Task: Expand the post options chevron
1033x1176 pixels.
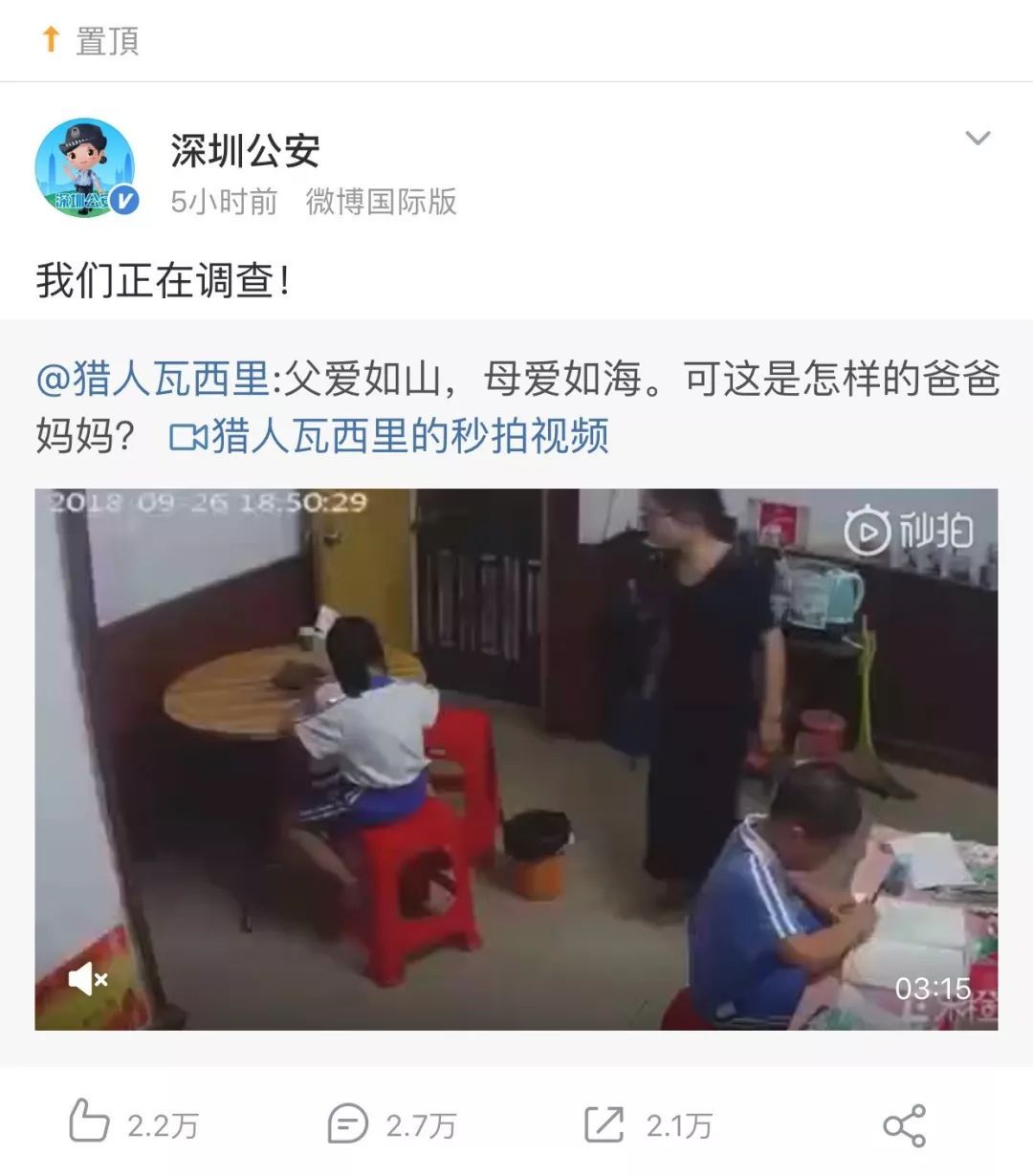Action: (x=977, y=139)
